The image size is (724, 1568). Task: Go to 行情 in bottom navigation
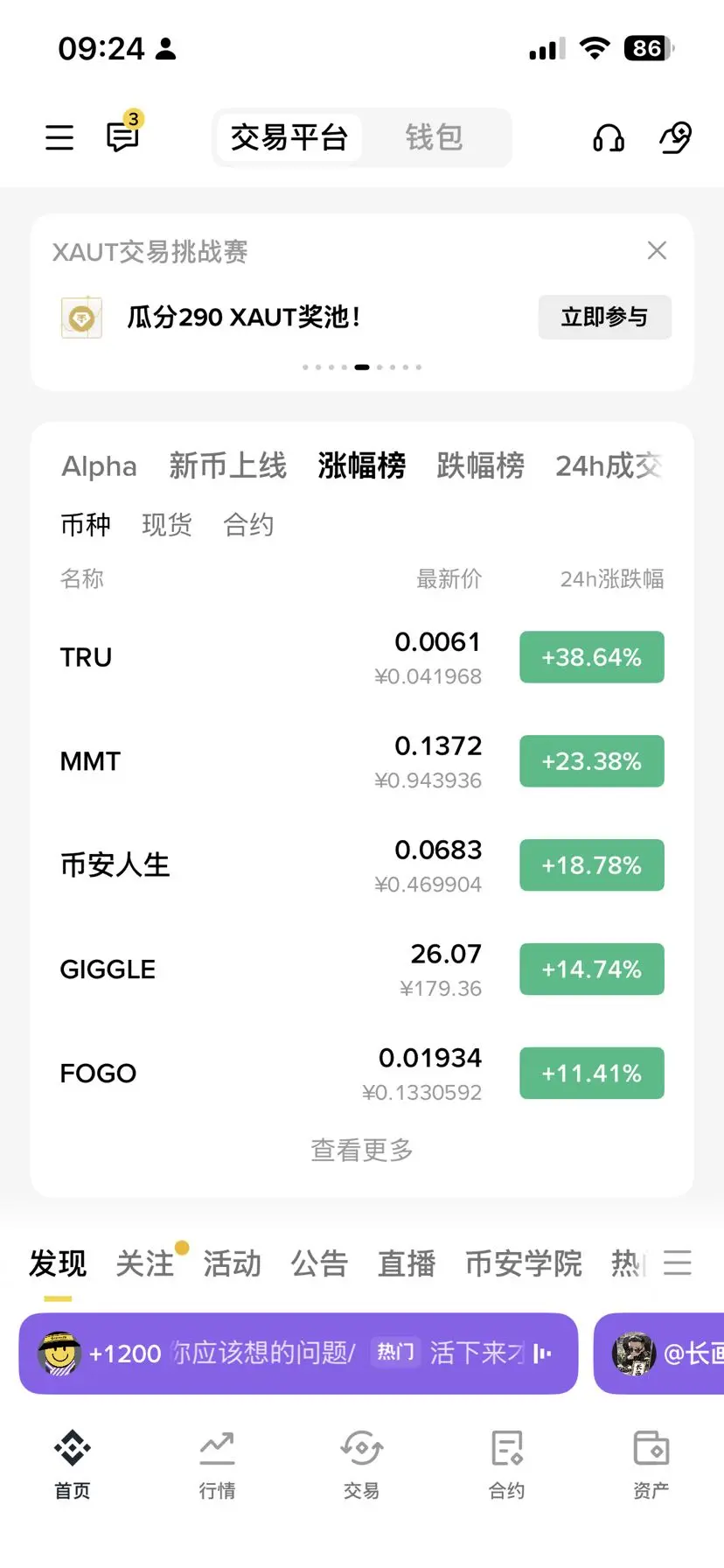click(x=217, y=1462)
